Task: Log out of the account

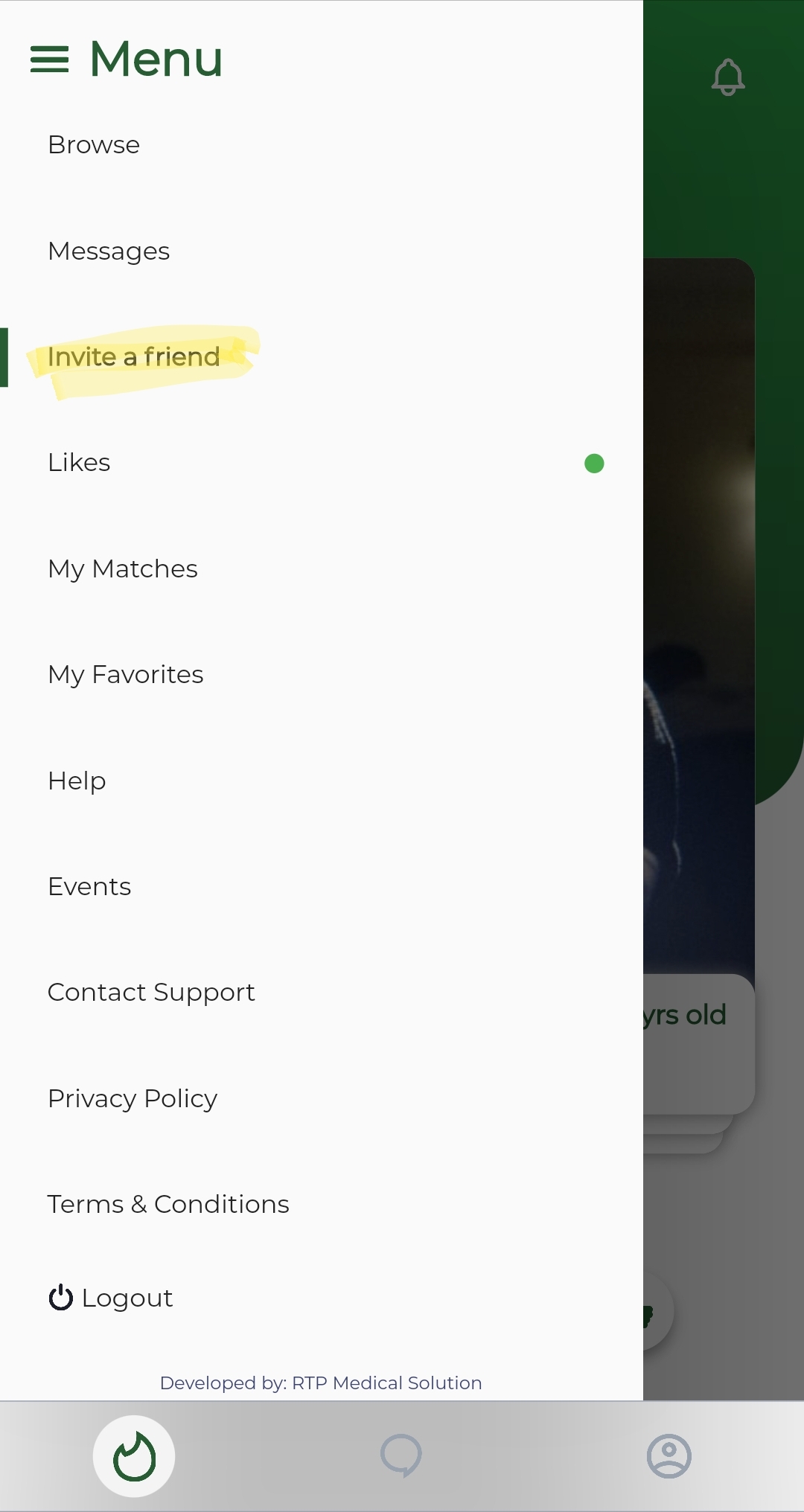Action: (x=112, y=1298)
